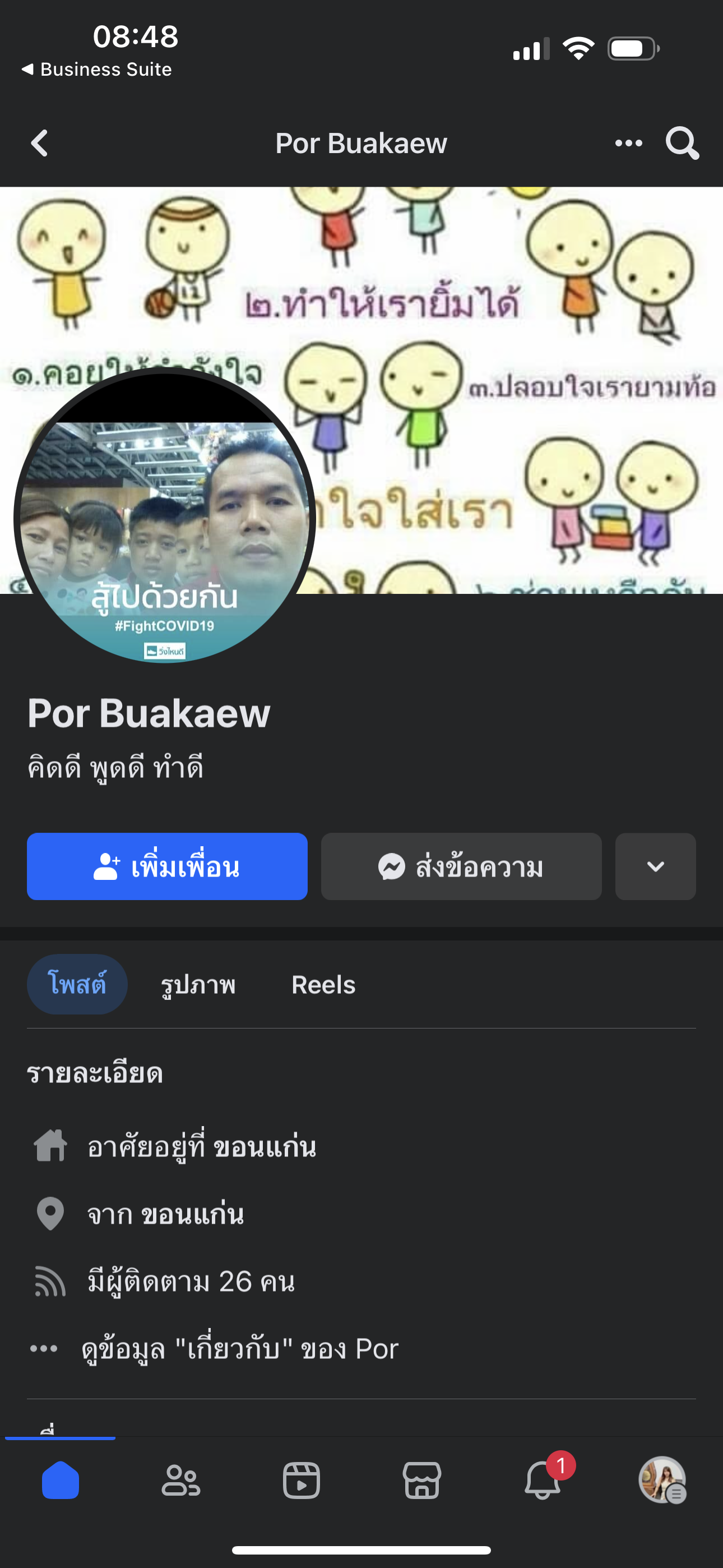The height and width of the screenshot is (1568, 723).
Task: Go to the Home feed tab
Action: coord(61,1481)
